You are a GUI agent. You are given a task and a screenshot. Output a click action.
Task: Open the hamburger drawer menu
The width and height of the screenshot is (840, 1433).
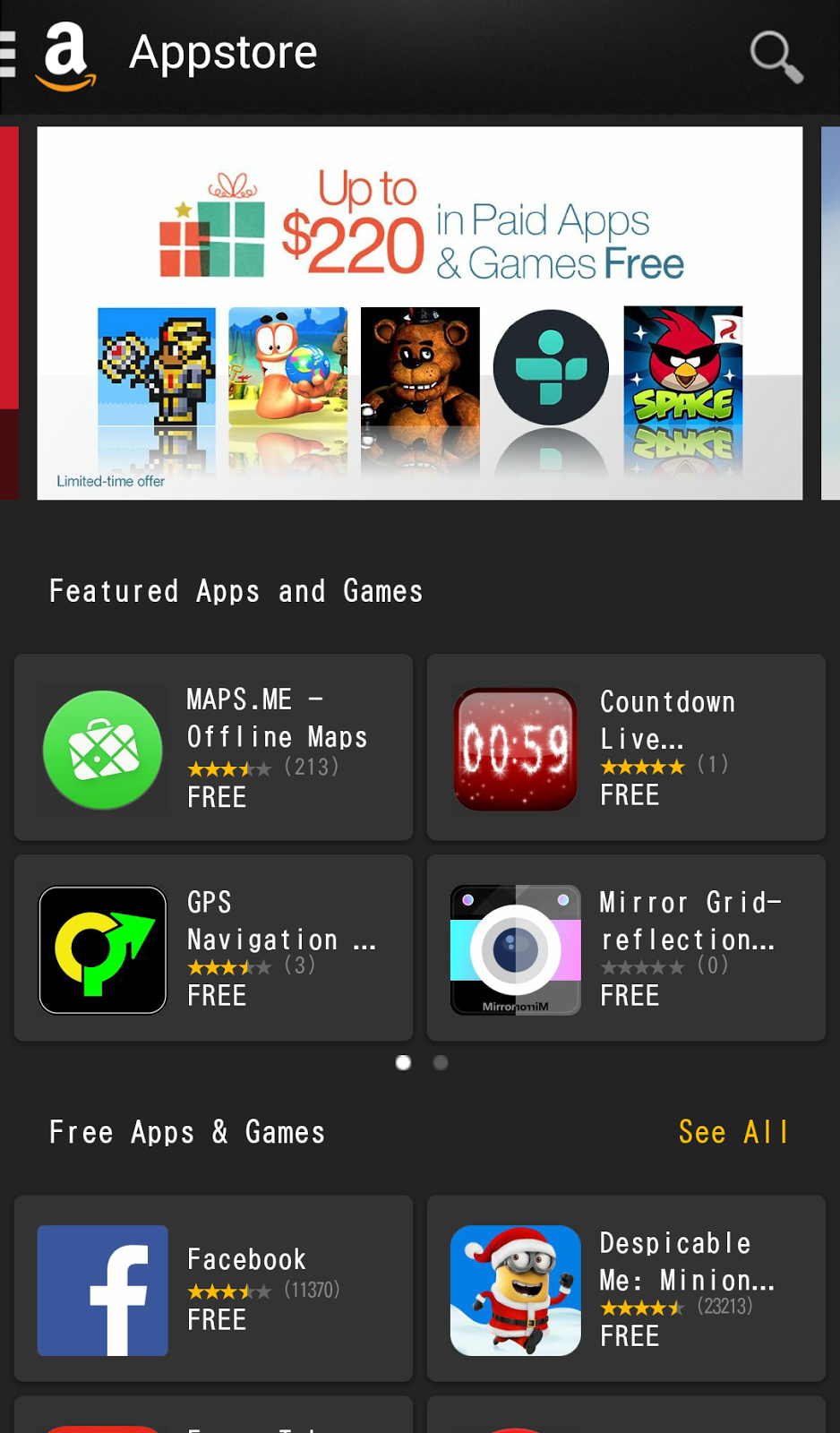[x=9, y=54]
